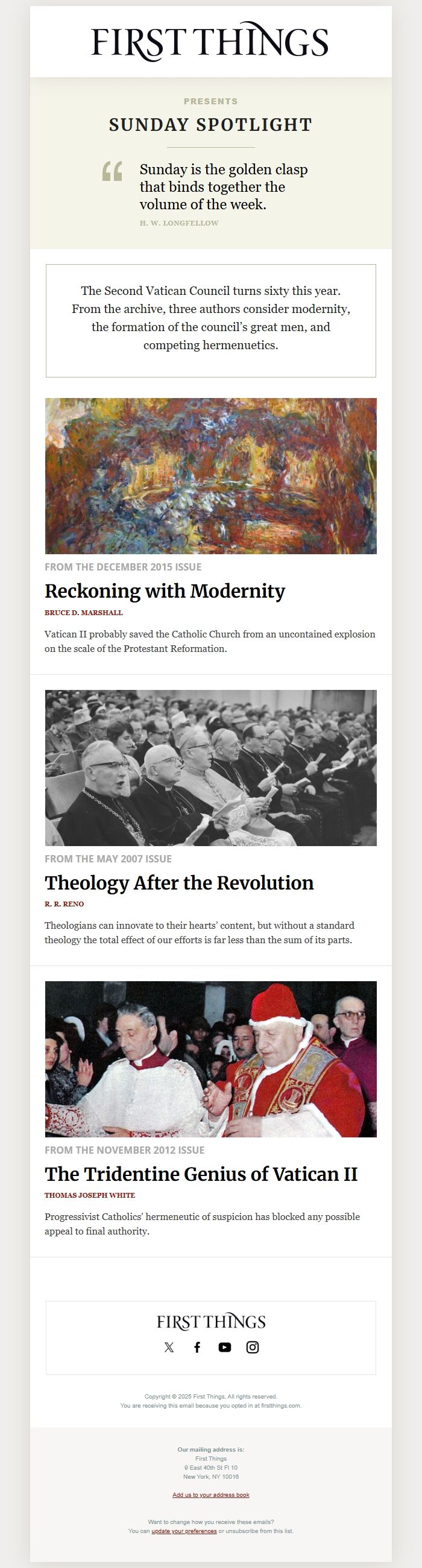Tap the painting image for Reckoning with Modernity
This screenshot has height=1568, width=422.
[x=210, y=476]
